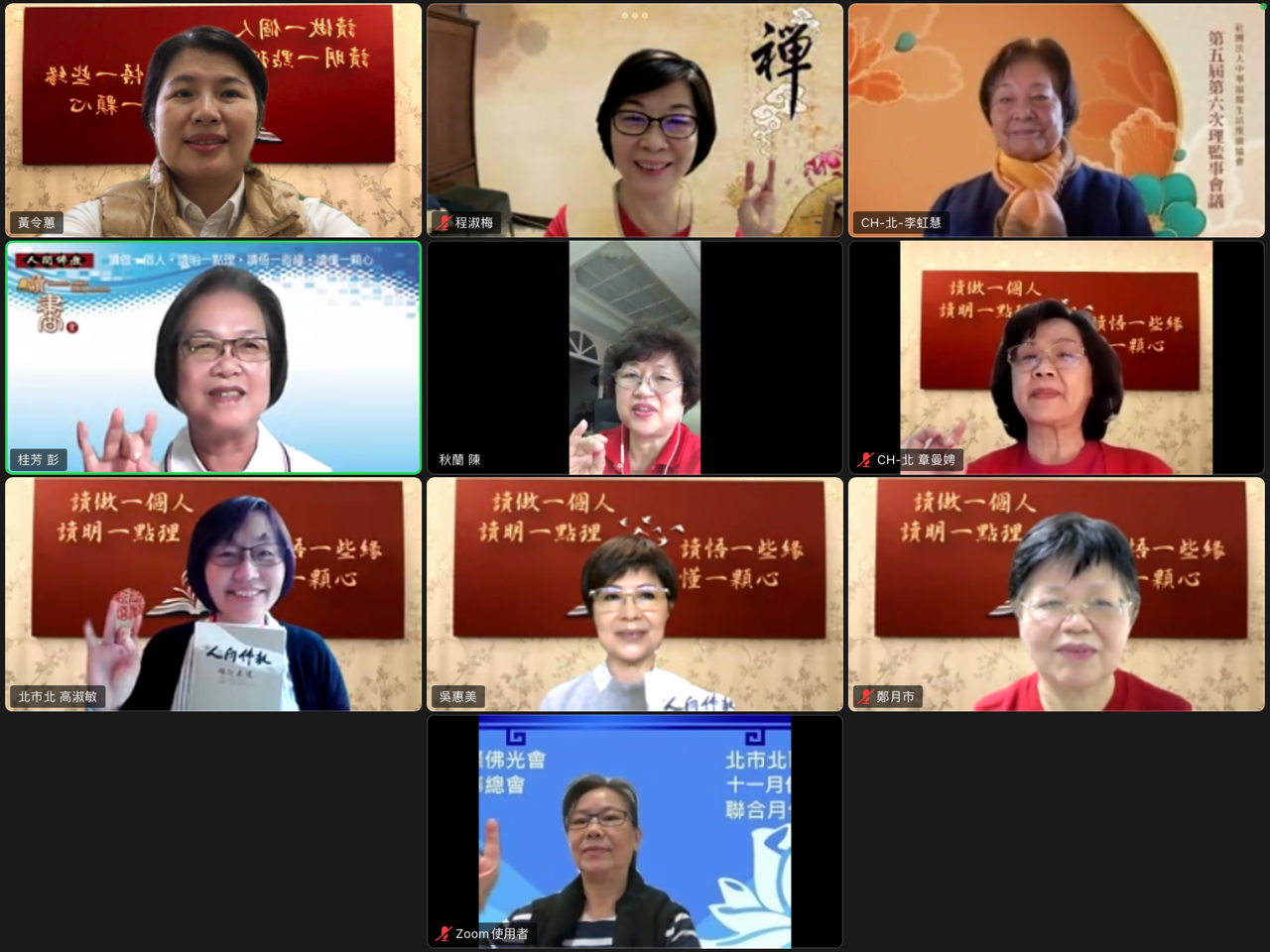Select the 北市北 高淑敏 video tile
The image size is (1270, 952).
point(213,594)
